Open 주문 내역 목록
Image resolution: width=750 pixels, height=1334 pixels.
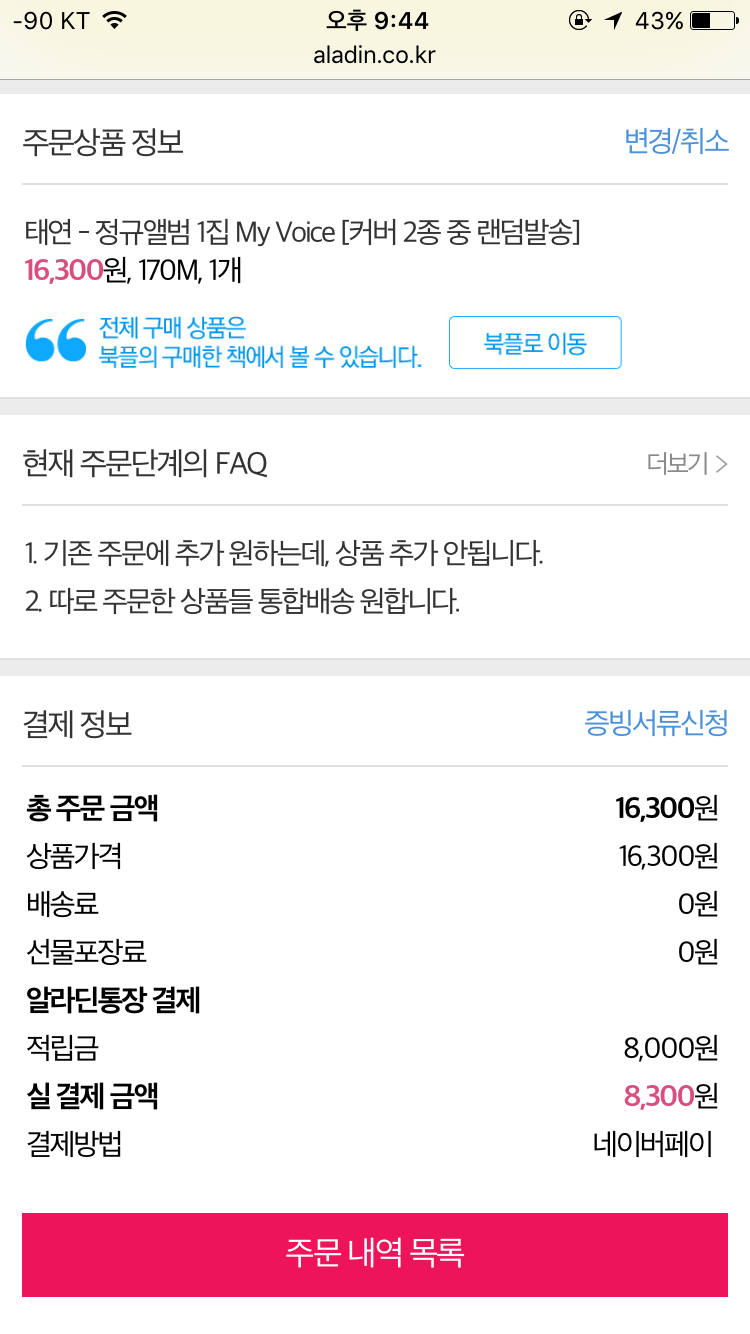click(375, 1254)
